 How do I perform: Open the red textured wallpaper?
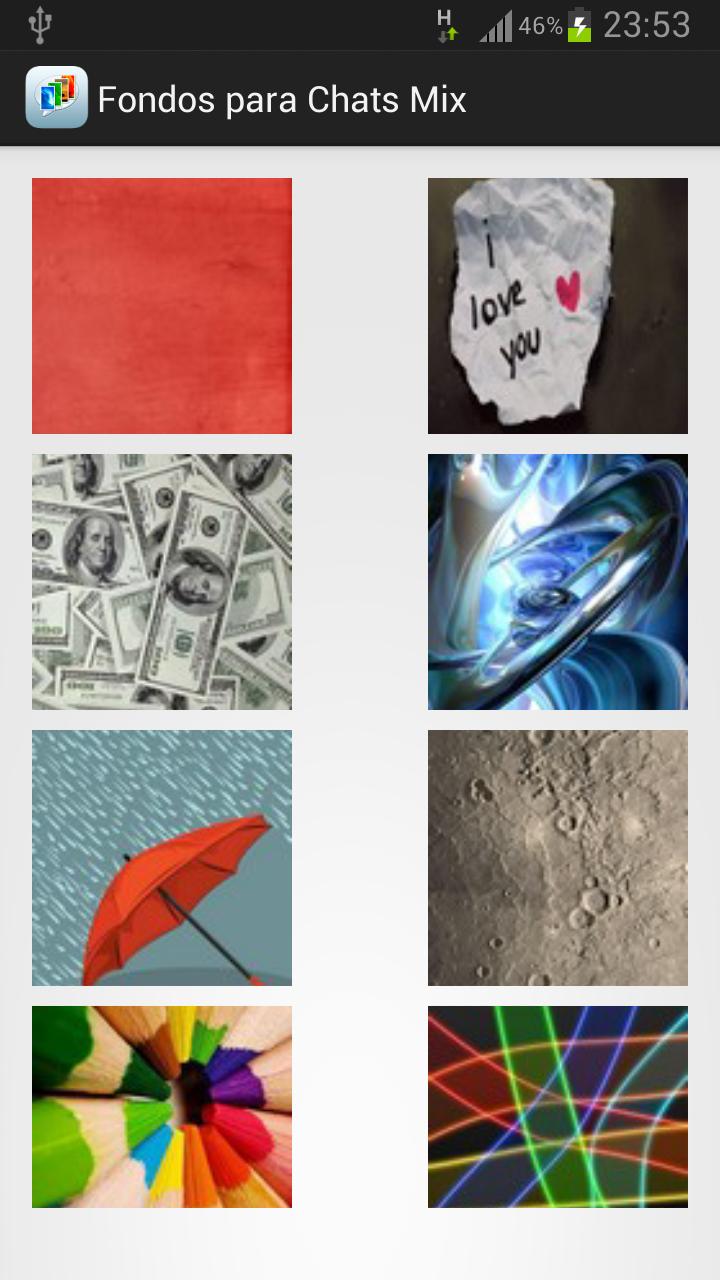pos(162,306)
